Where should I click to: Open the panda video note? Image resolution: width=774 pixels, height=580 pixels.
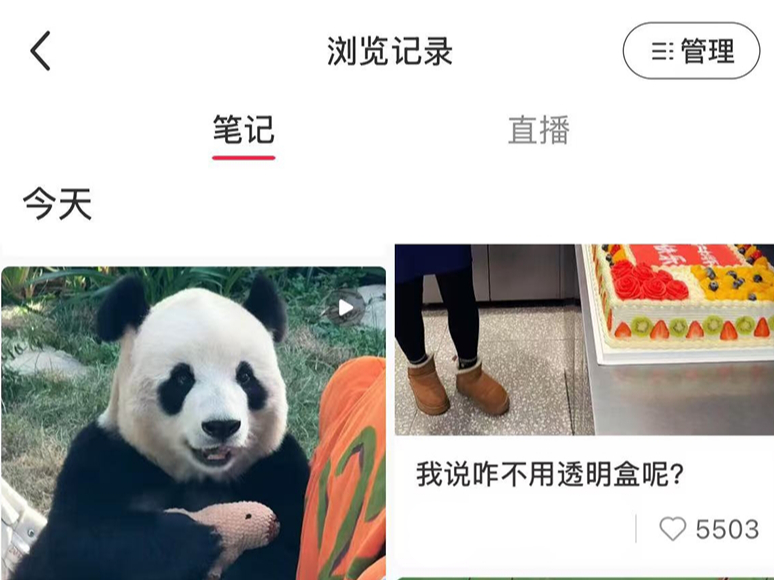[x=193, y=420]
